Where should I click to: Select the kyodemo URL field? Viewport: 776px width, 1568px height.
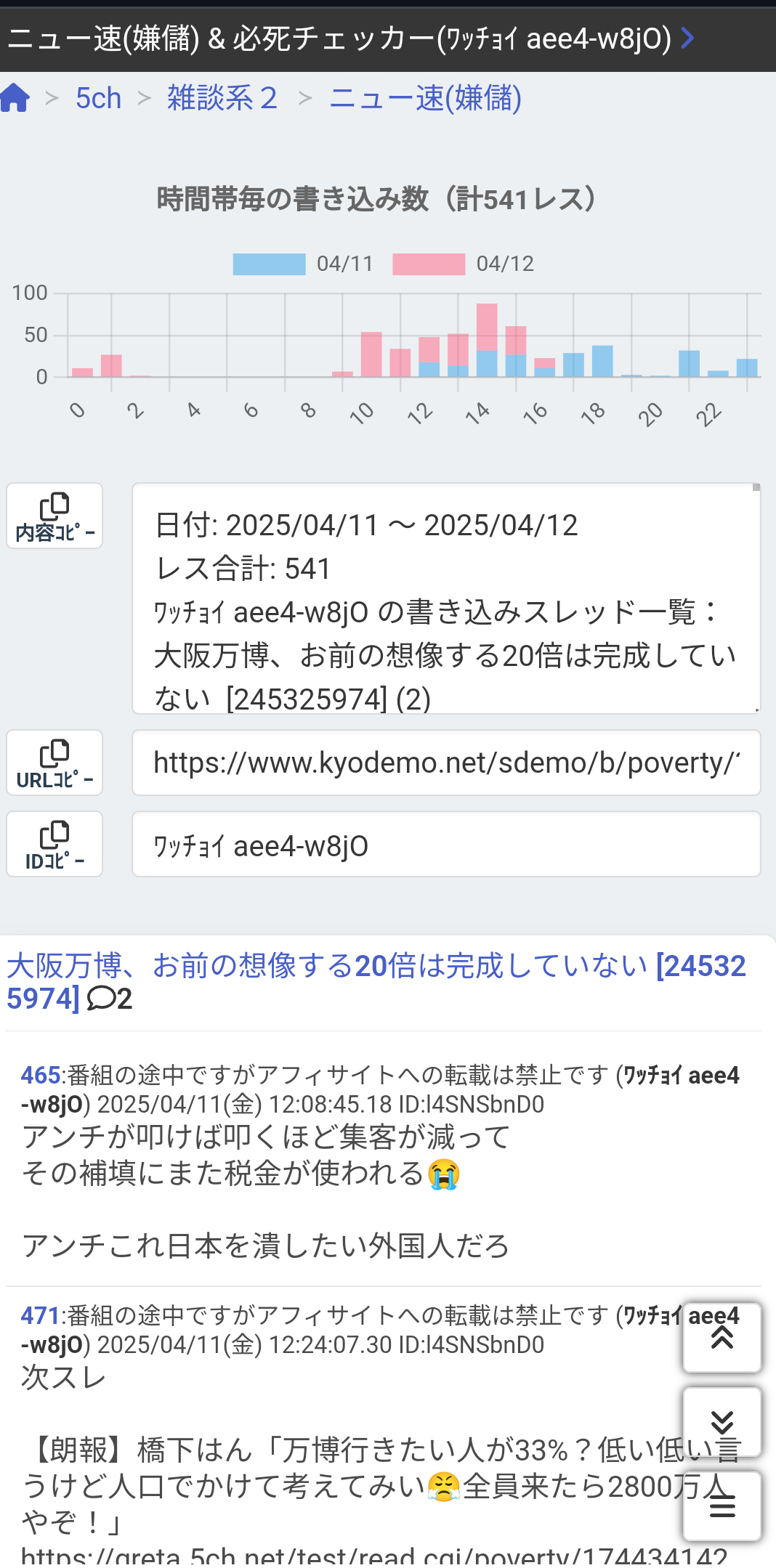coord(445,763)
